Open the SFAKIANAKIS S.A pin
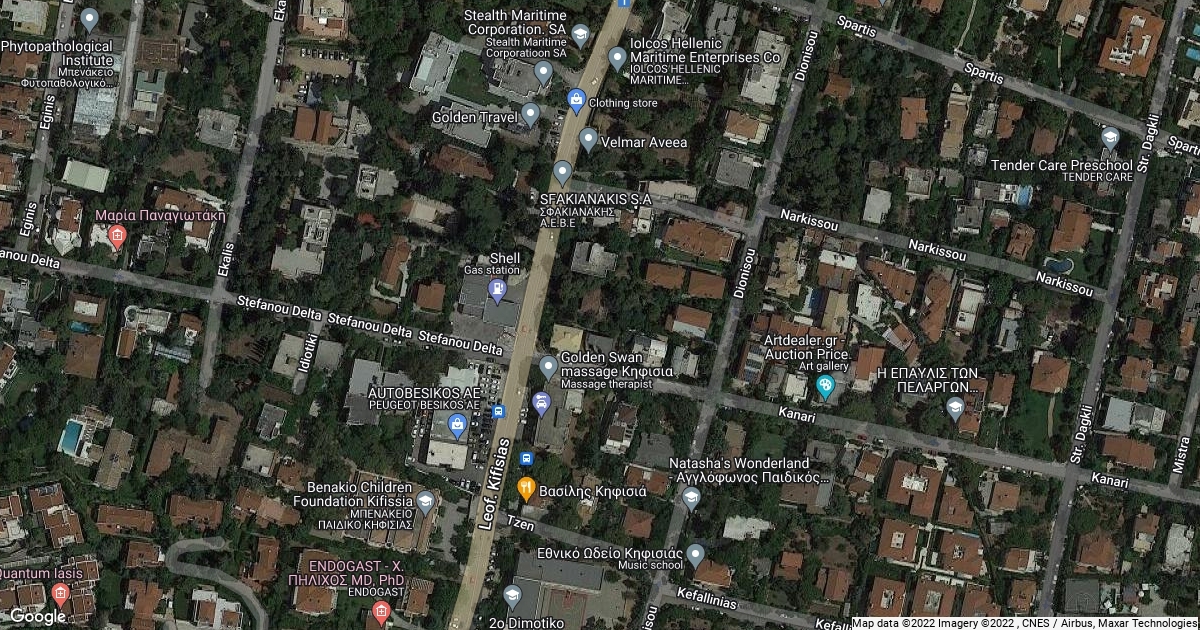 point(562,172)
